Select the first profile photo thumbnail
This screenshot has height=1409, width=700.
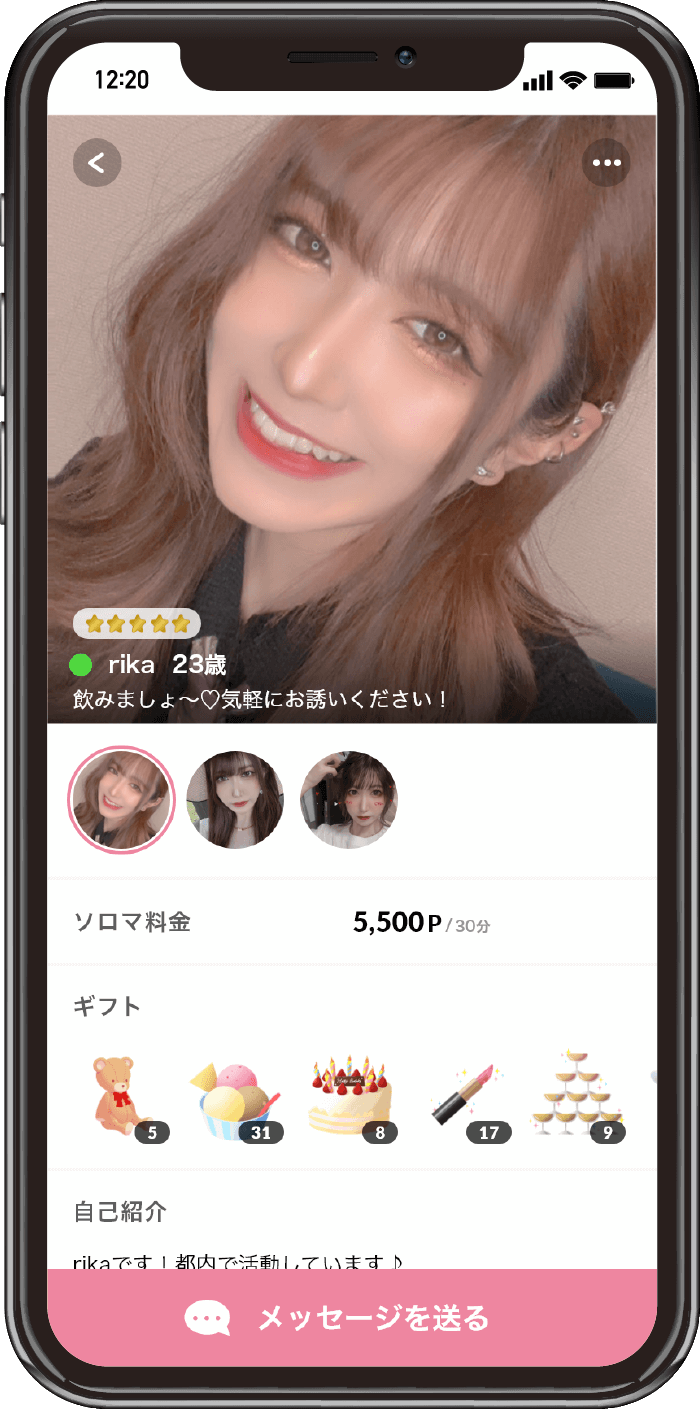point(121,800)
